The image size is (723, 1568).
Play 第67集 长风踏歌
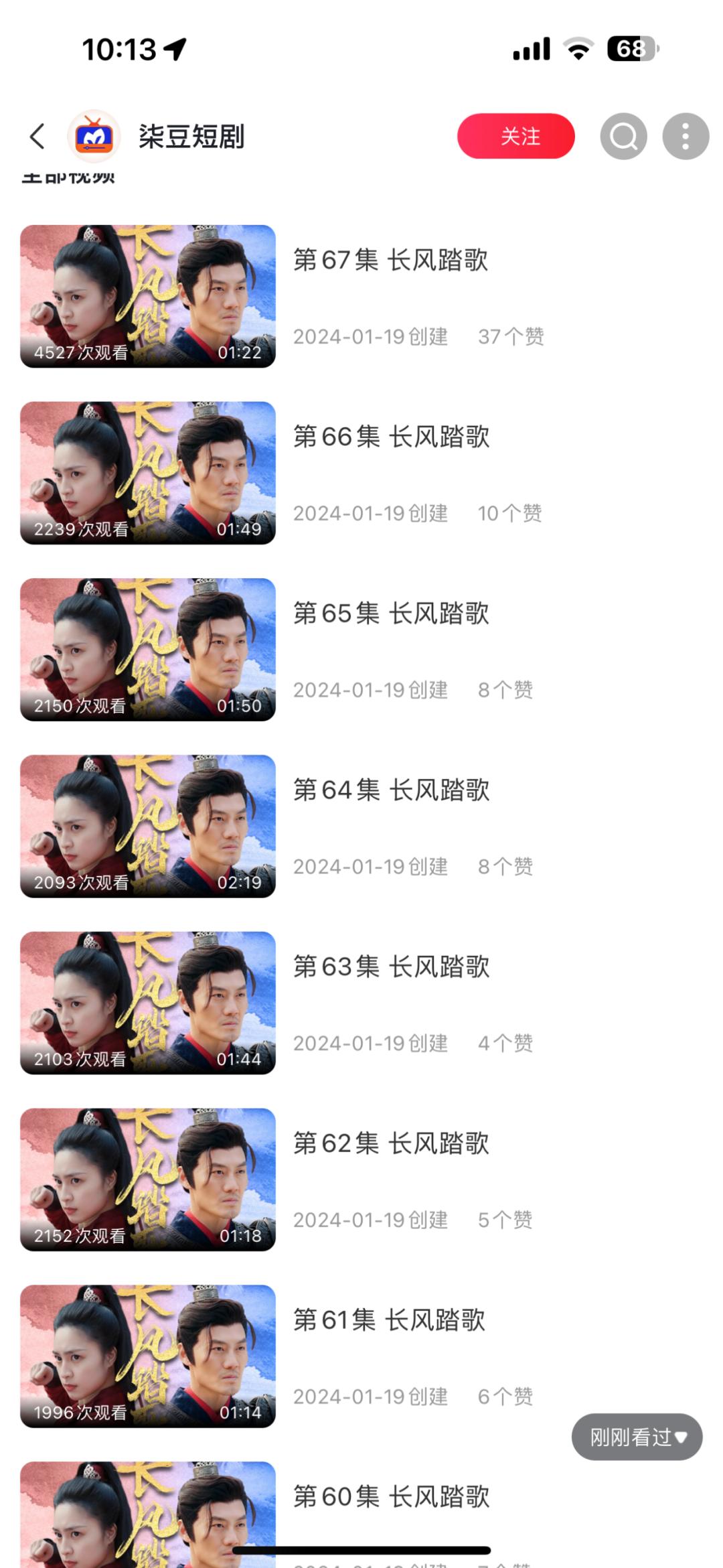[148, 296]
